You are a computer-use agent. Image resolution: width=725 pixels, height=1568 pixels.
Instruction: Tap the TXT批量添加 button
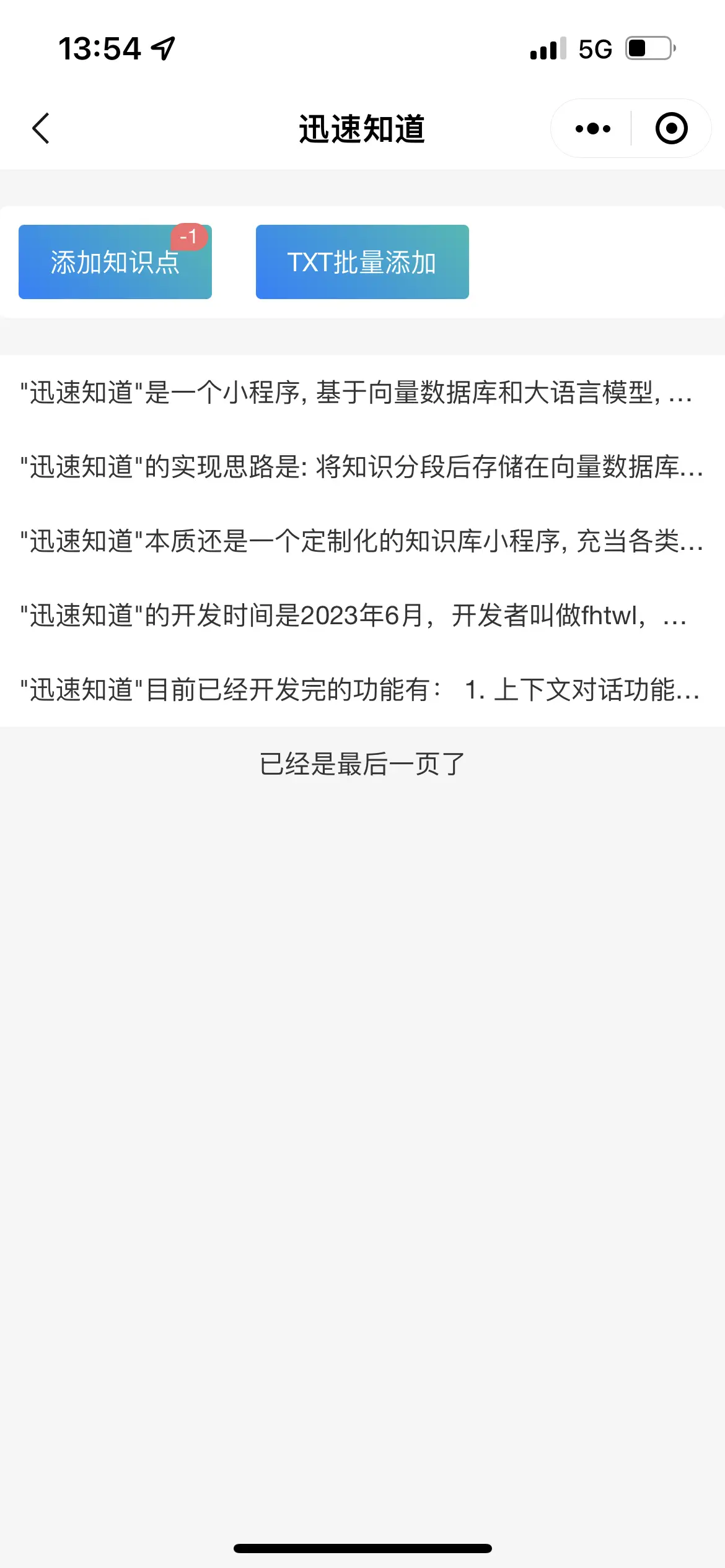(x=362, y=262)
